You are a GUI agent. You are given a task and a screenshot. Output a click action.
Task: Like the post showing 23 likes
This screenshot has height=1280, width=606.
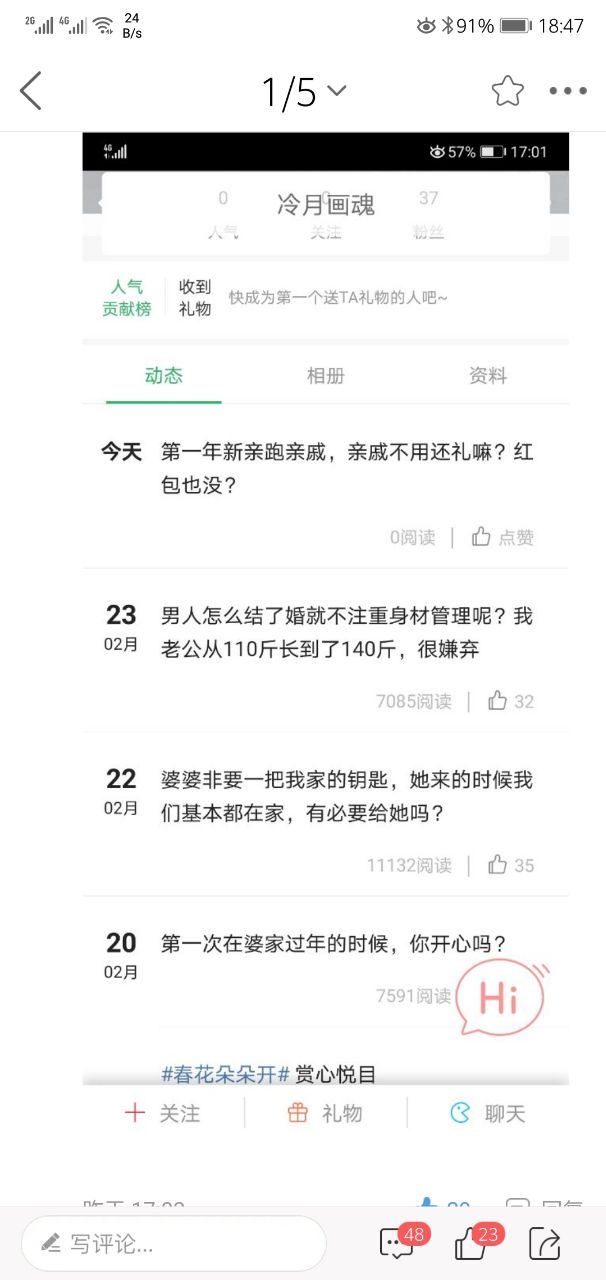[472, 1244]
